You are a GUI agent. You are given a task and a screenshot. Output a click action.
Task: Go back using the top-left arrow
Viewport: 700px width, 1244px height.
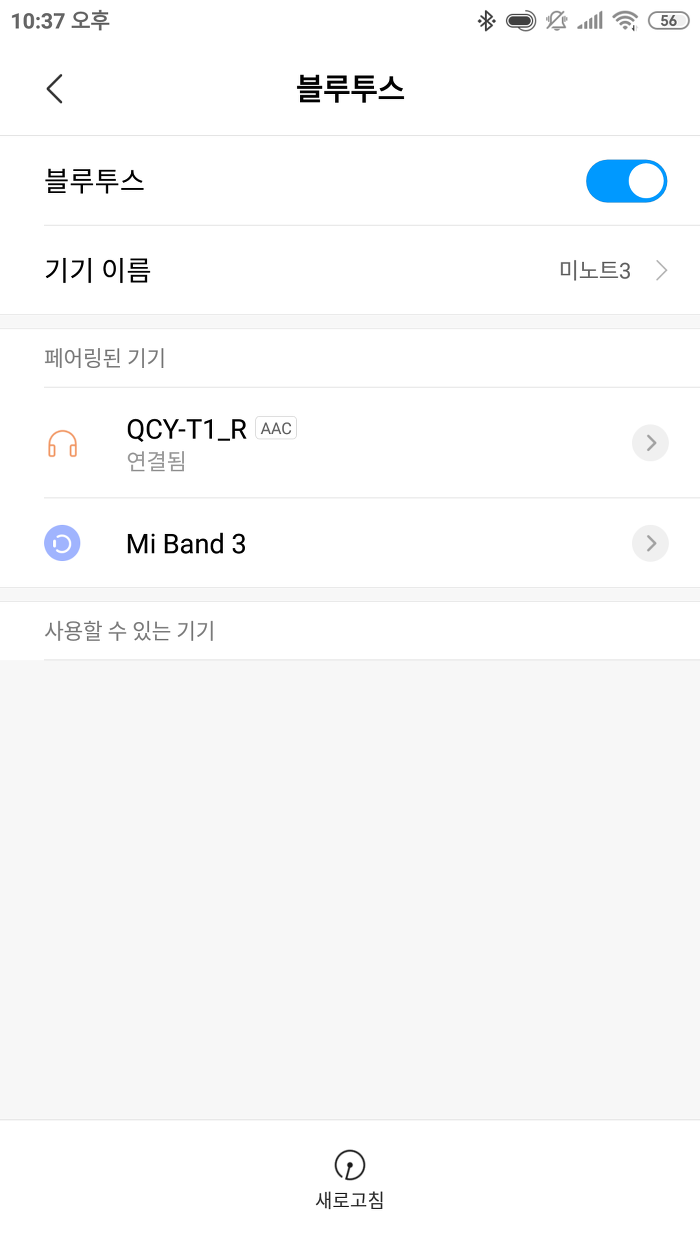pos(55,89)
